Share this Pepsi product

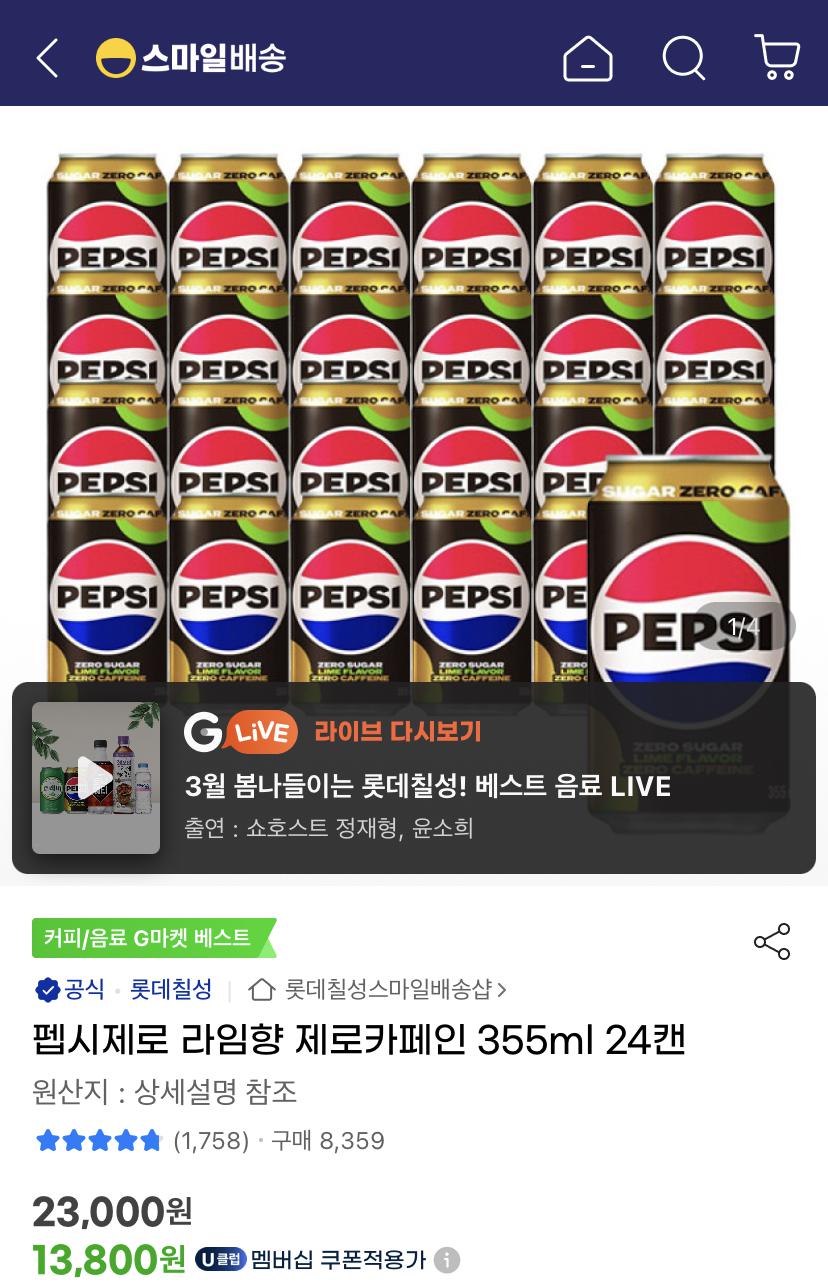pyautogui.click(x=772, y=942)
